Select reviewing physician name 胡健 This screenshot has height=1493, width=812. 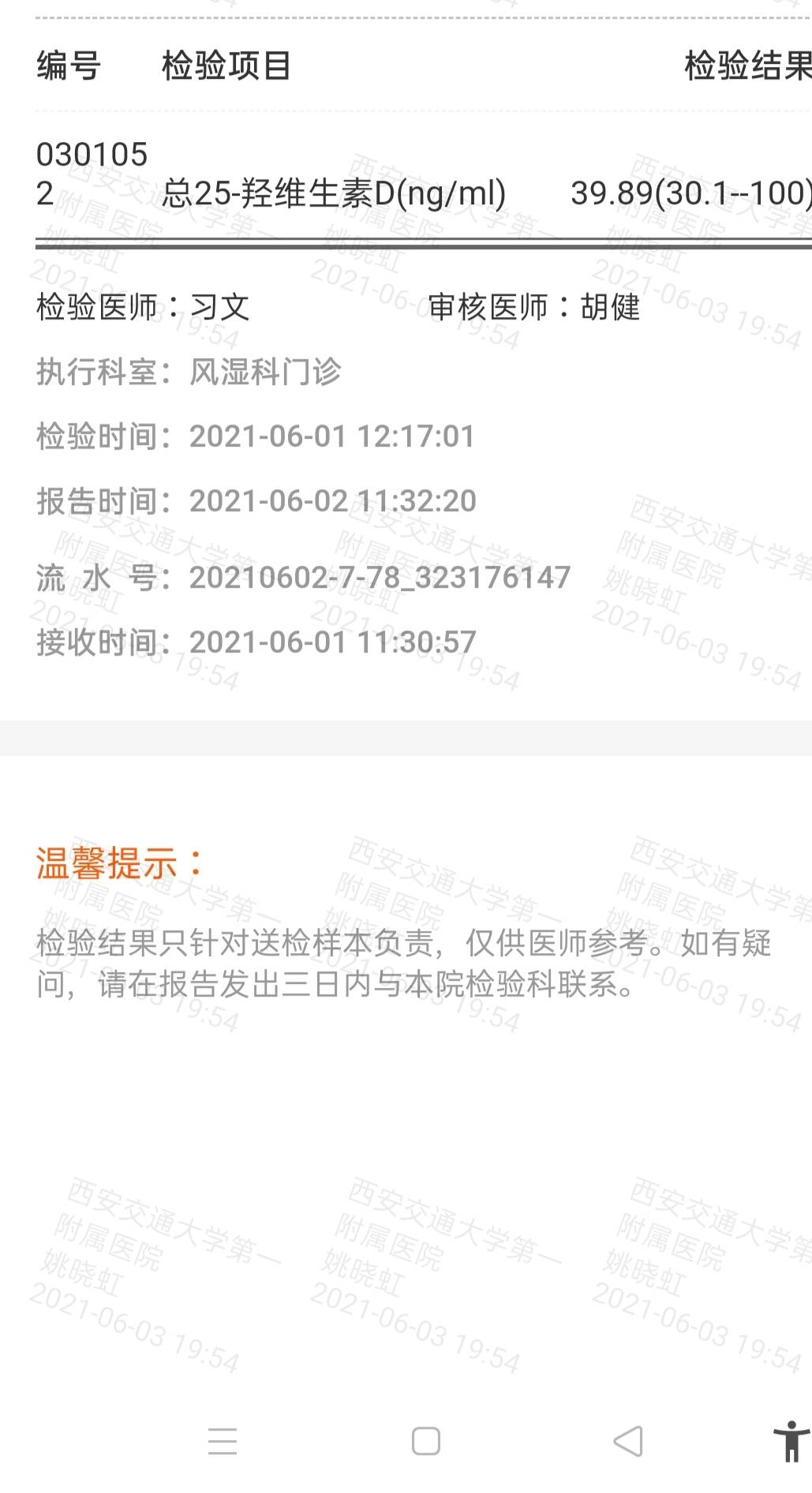612,309
